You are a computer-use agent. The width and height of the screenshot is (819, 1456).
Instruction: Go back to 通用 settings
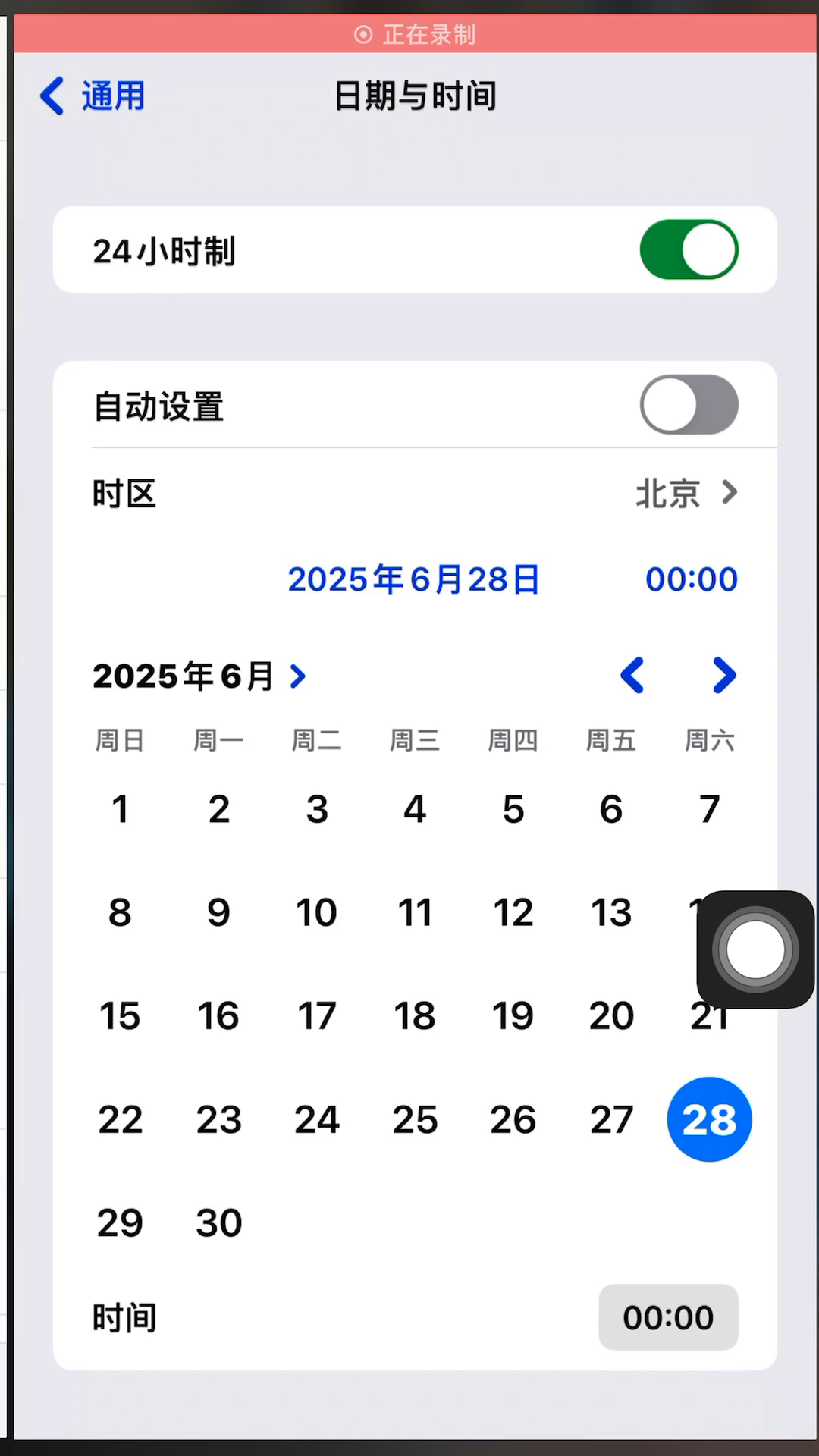point(92,96)
